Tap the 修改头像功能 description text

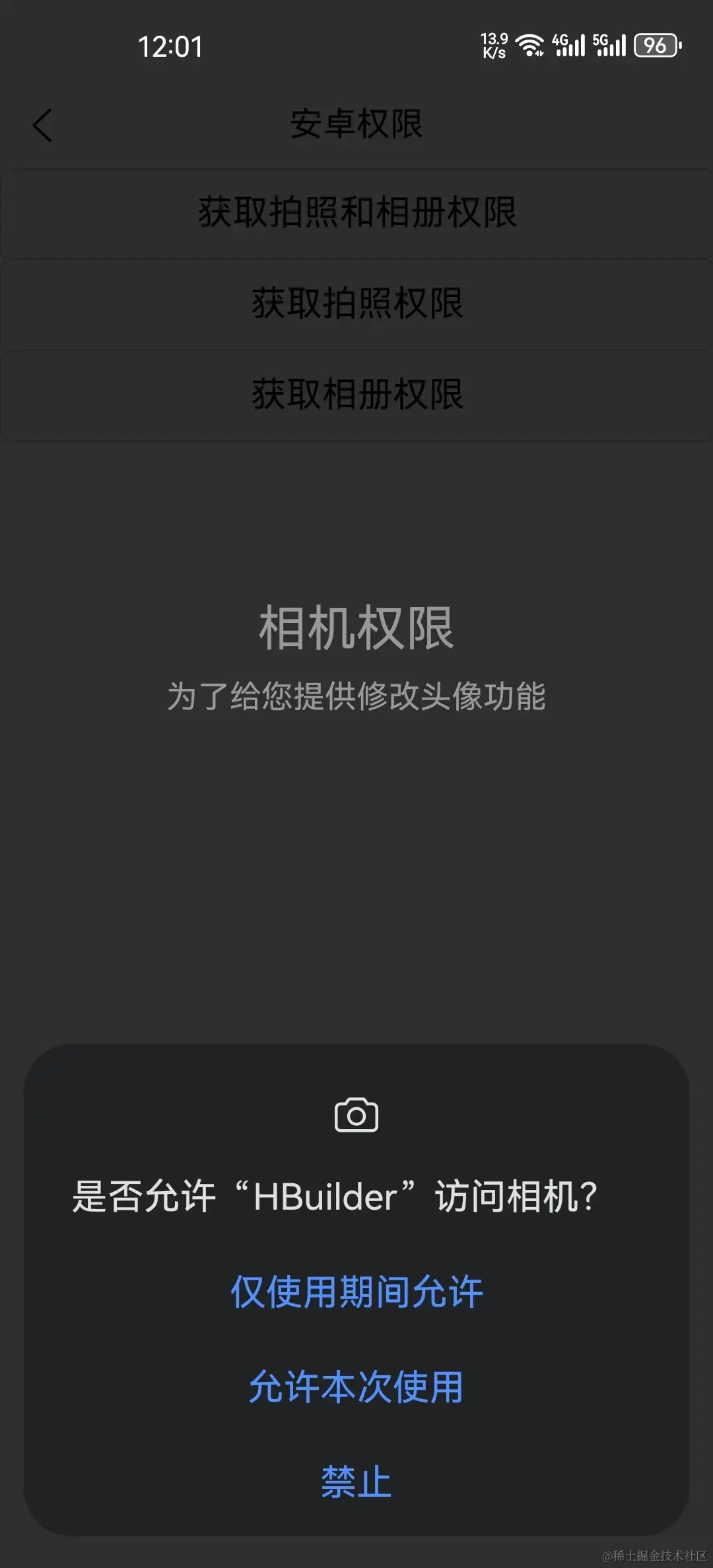[x=356, y=696]
